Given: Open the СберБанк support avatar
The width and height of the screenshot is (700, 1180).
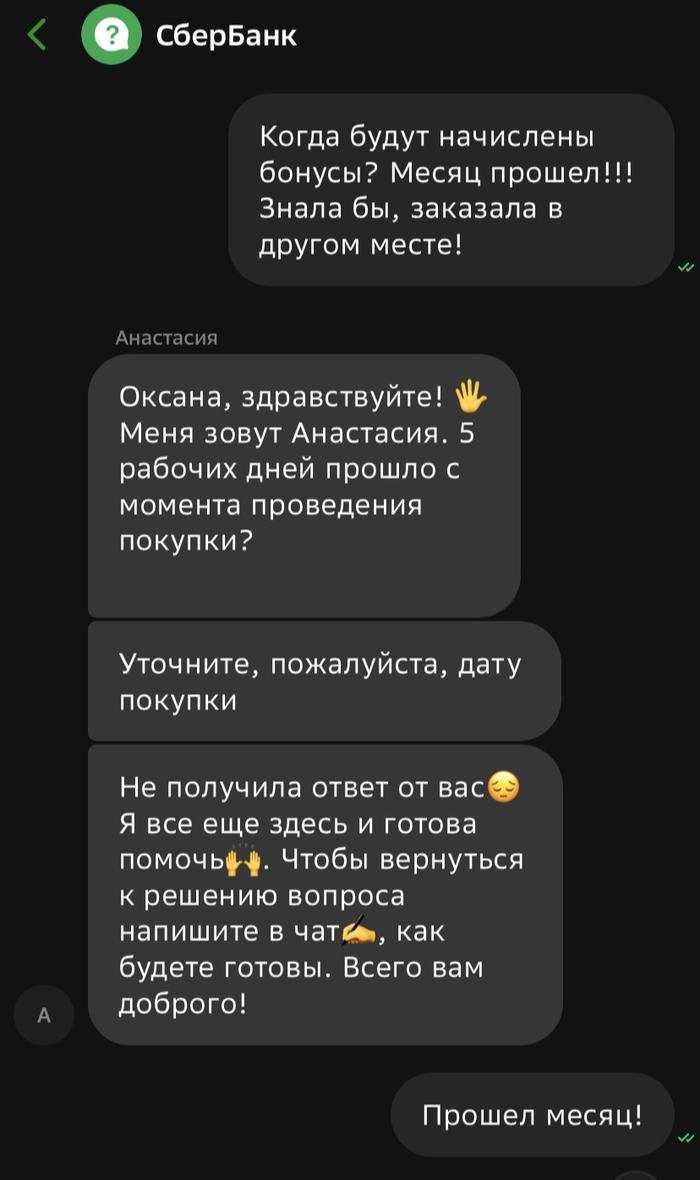Looking at the screenshot, I should point(111,37).
